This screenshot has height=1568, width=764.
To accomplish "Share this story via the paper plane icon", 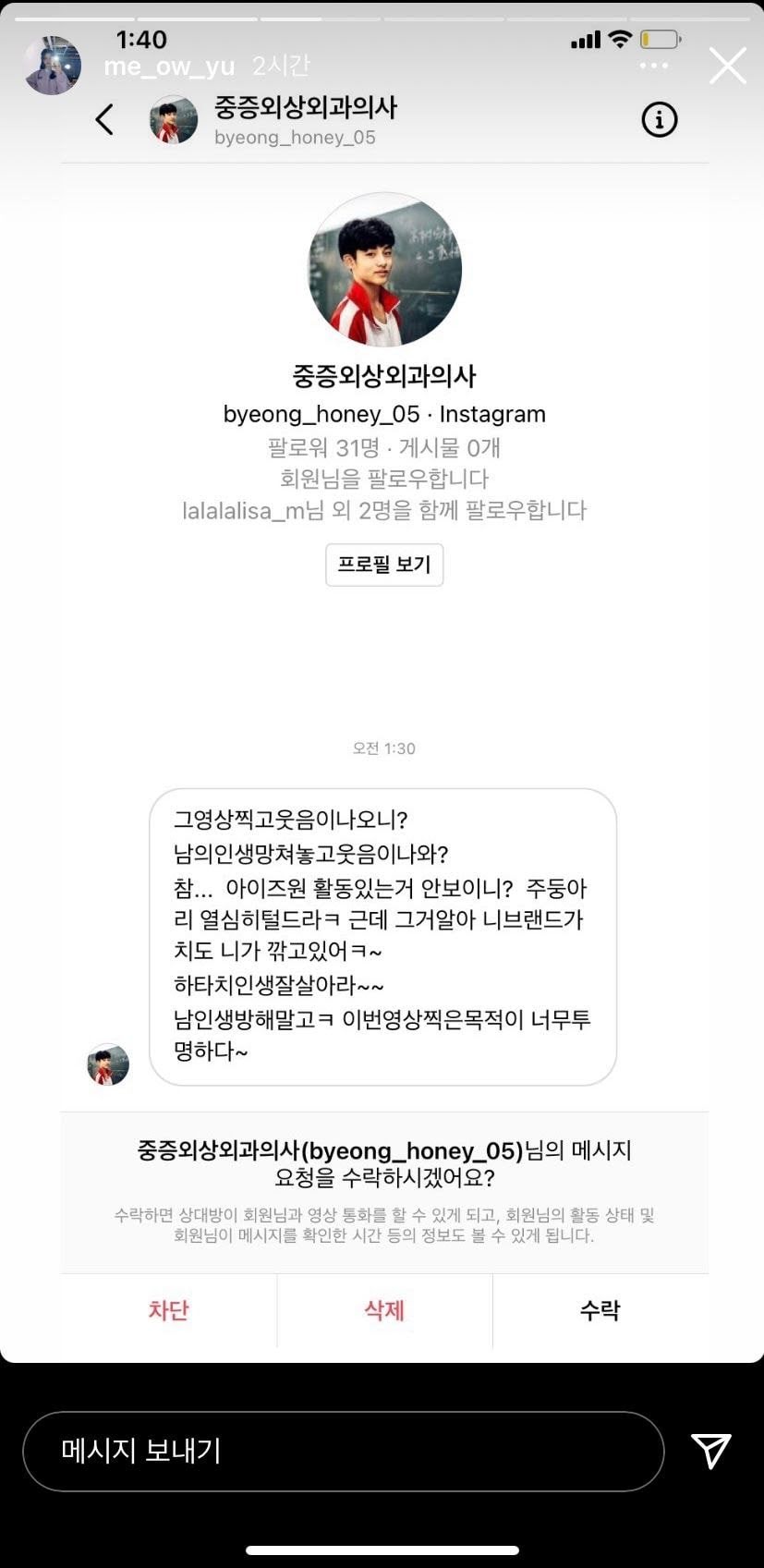I will [710, 1451].
